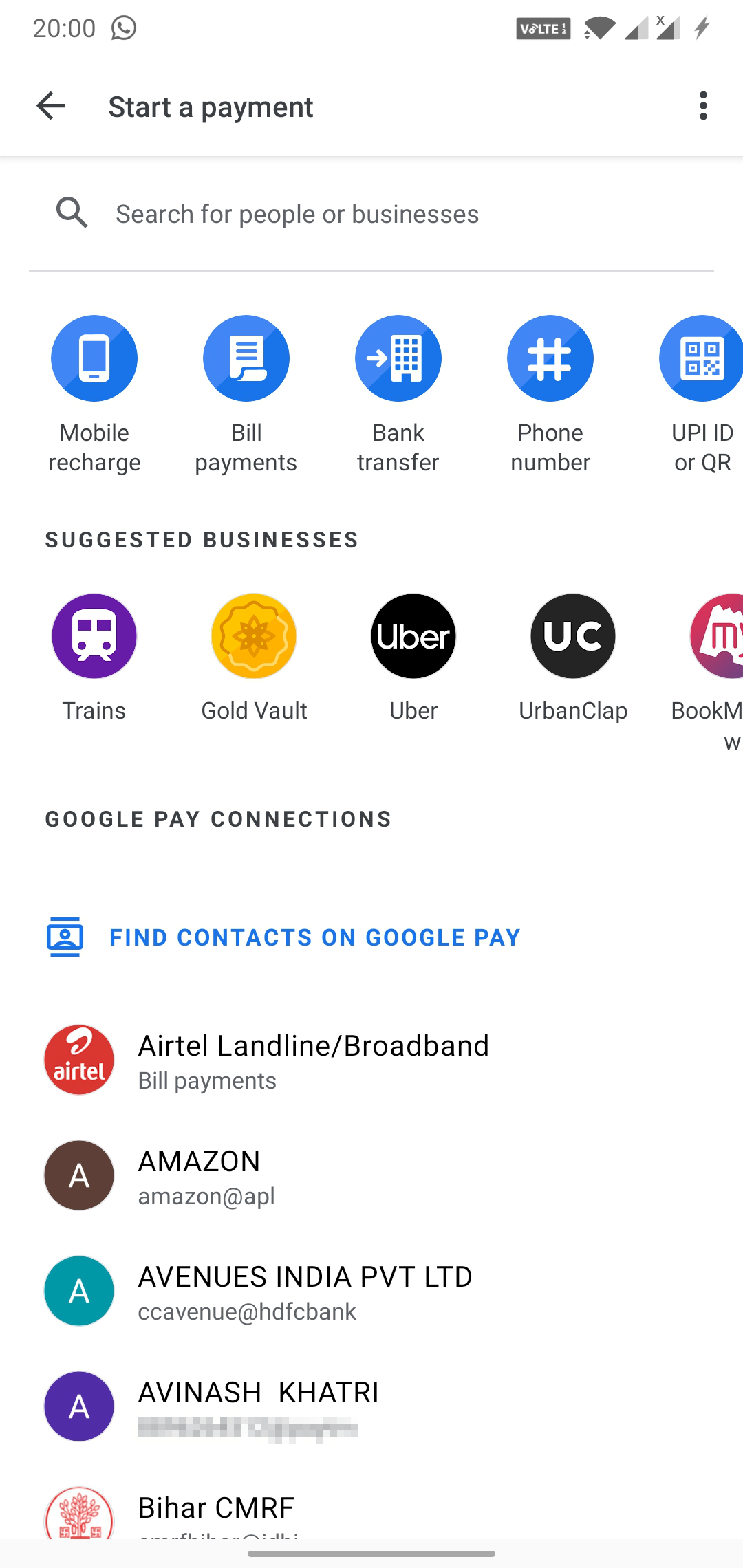Open AVENUES INDIA PVT LTD

305,1291
